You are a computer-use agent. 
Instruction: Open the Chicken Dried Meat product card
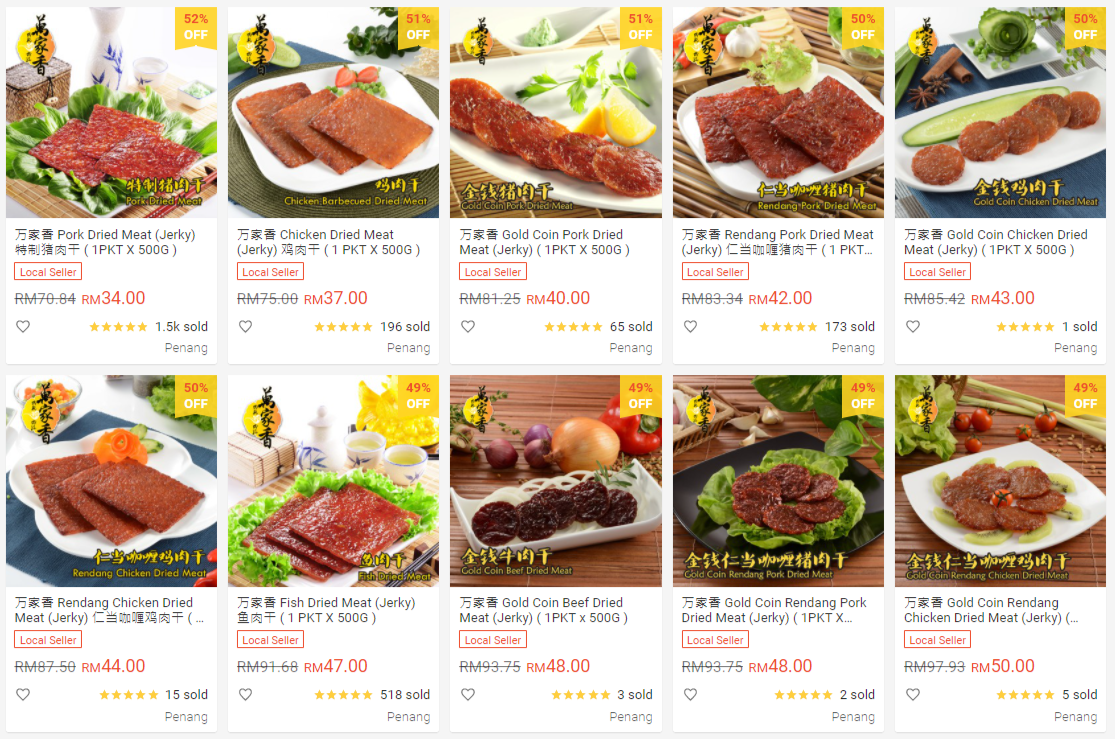pos(333,112)
